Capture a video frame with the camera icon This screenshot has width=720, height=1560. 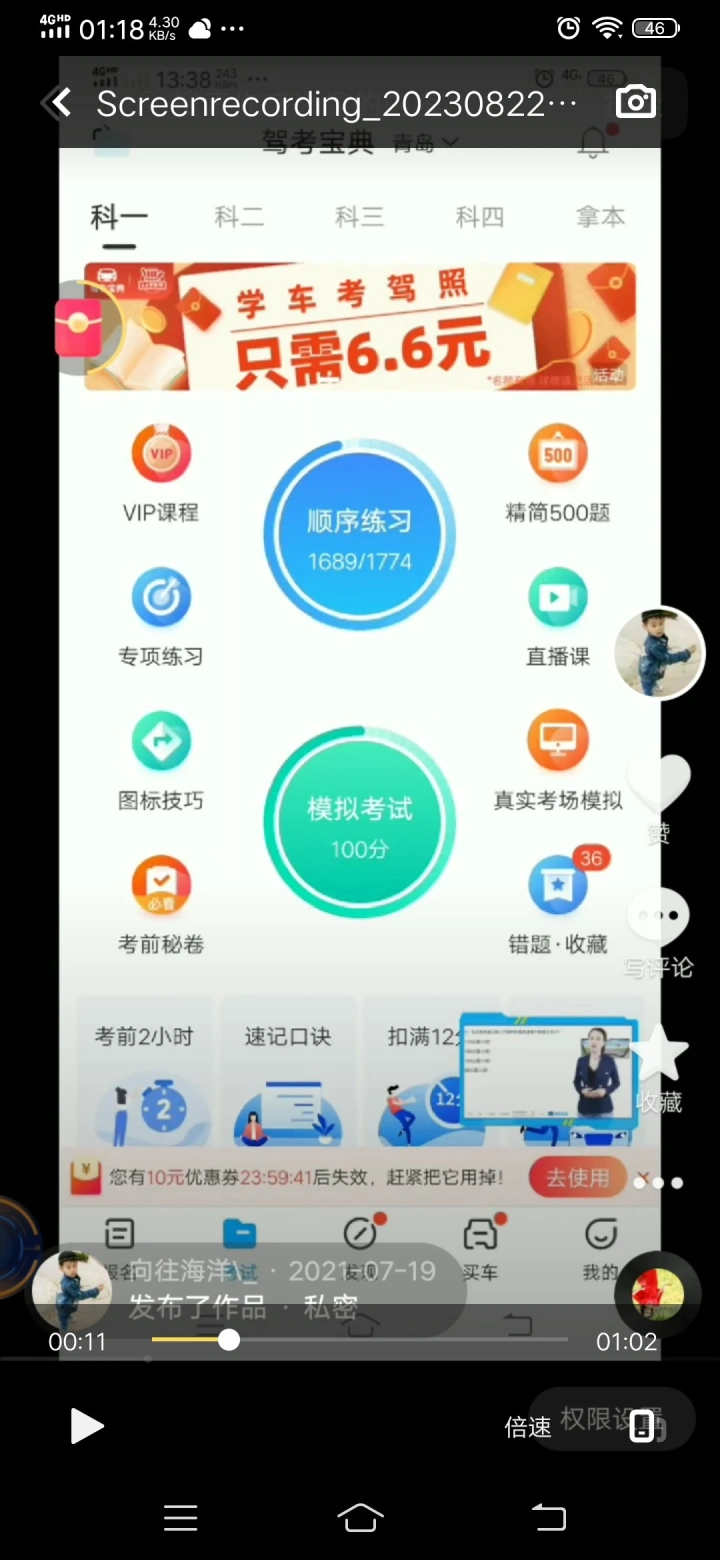pos(635,102)
